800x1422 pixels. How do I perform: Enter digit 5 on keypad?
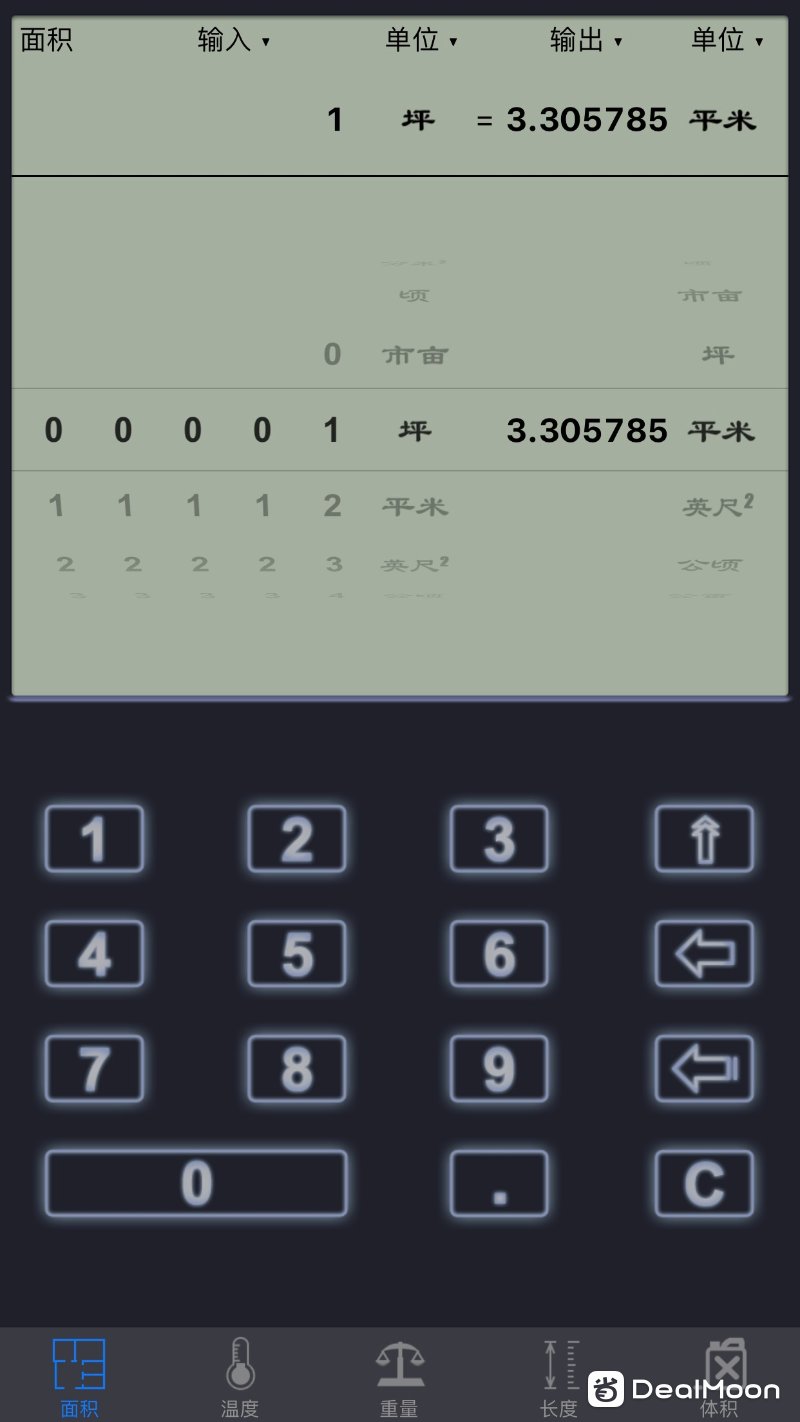(297, 954)
